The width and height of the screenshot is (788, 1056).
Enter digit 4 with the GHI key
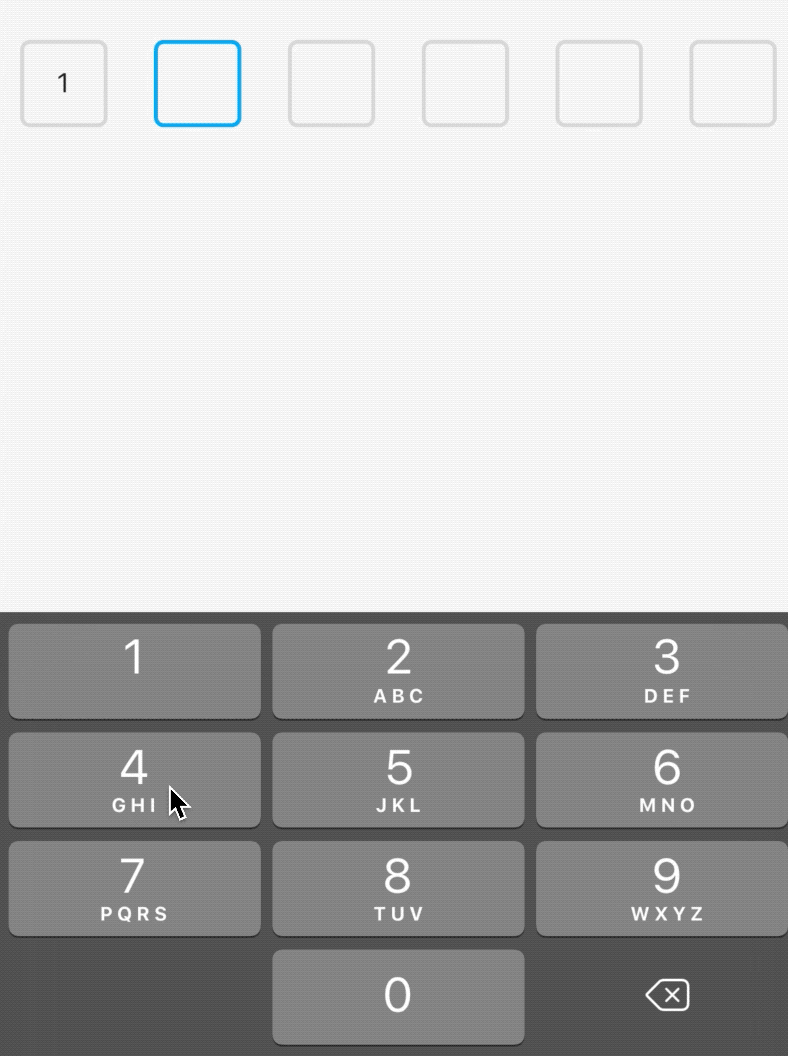pyautogui.click(x=135, y=780)
